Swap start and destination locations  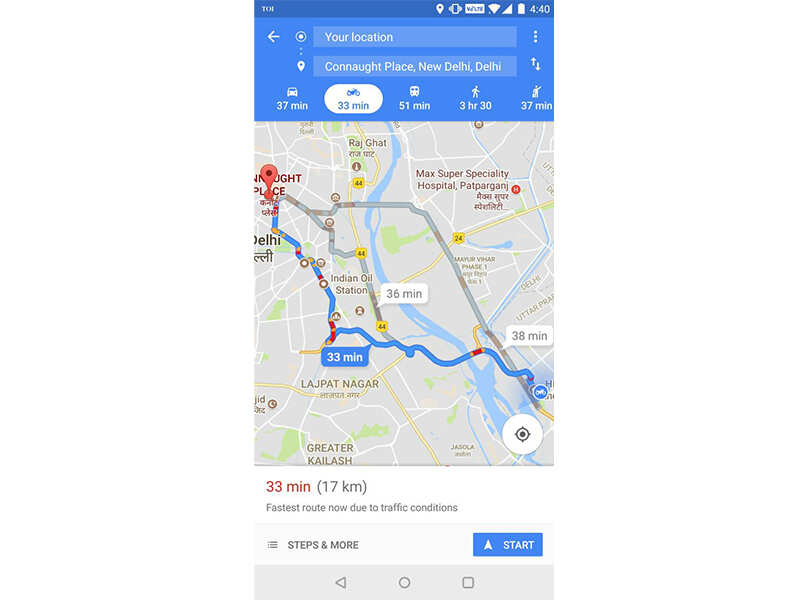[535, 64]
